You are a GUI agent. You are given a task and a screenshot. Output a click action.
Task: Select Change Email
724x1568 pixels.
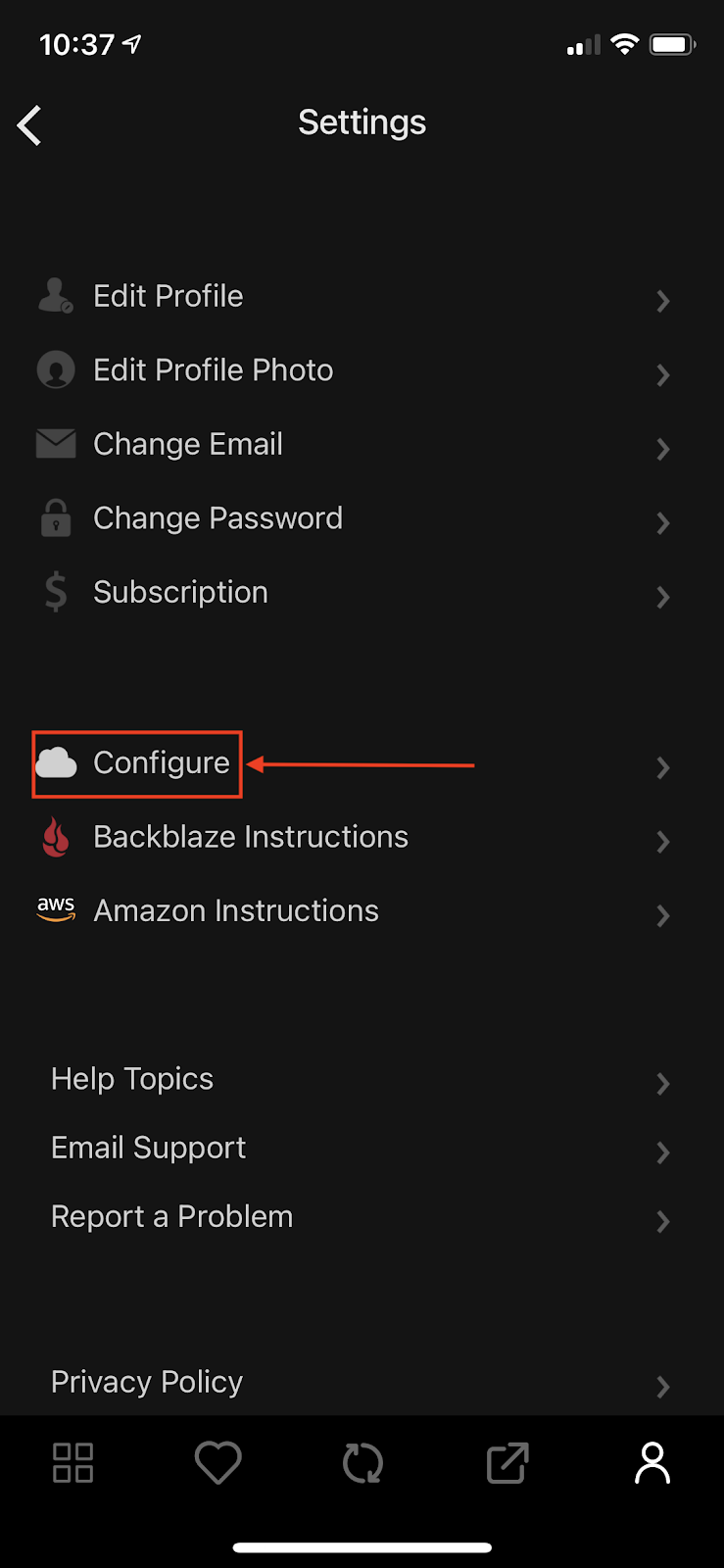[x=362, y=444]
